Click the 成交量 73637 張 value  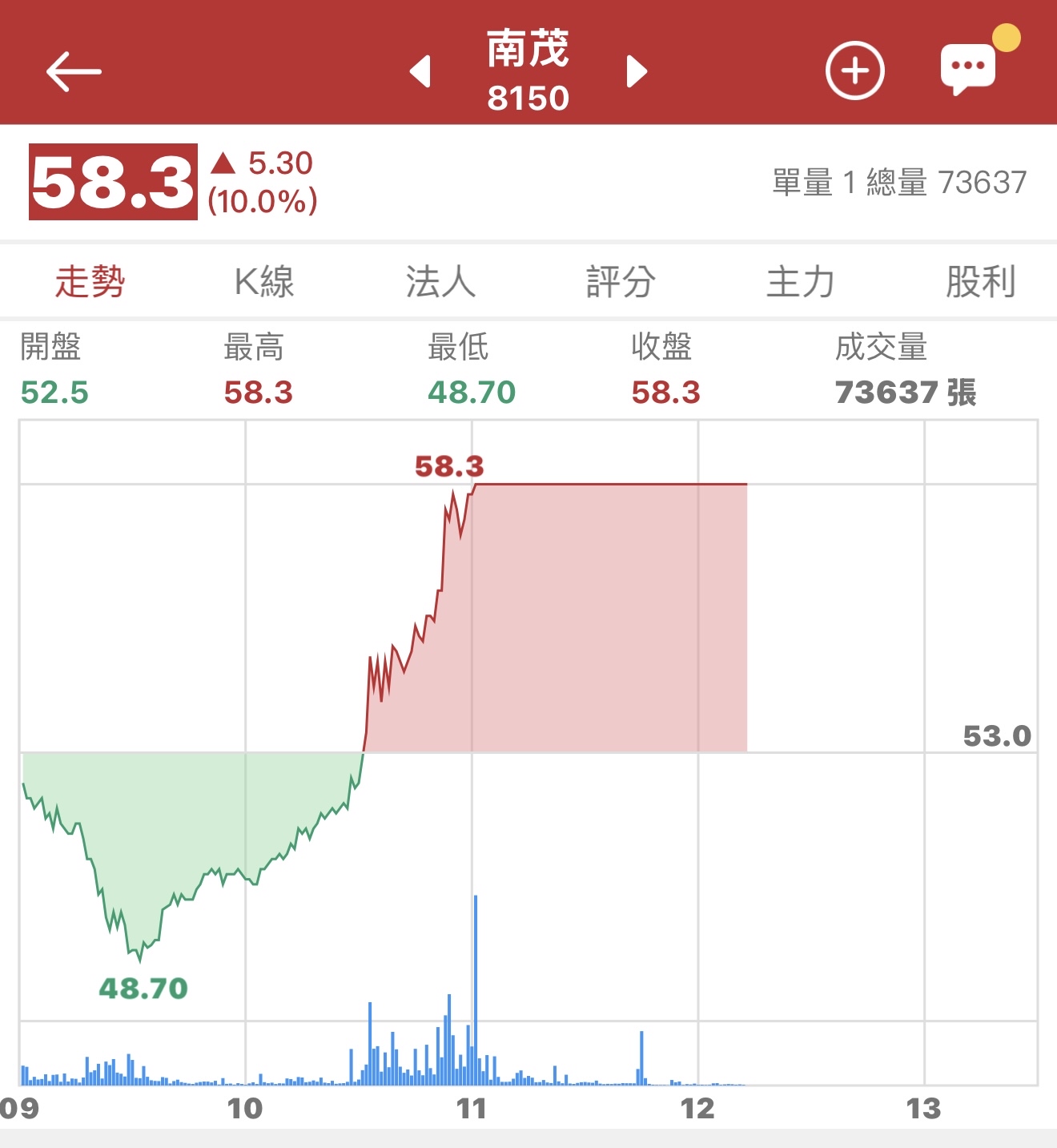905,393
